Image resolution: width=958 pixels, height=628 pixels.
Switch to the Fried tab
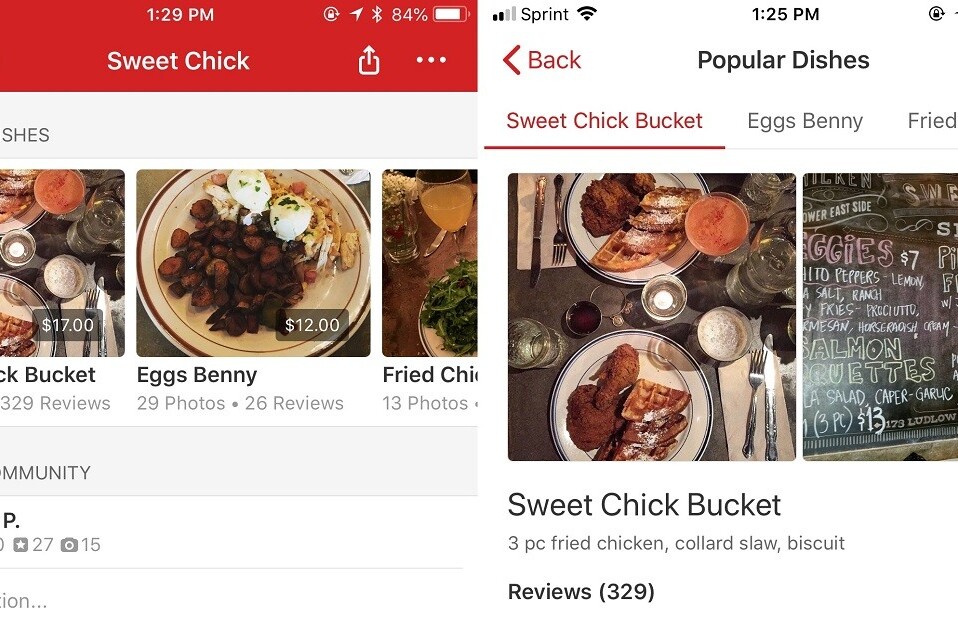click(x=931, y=122)
